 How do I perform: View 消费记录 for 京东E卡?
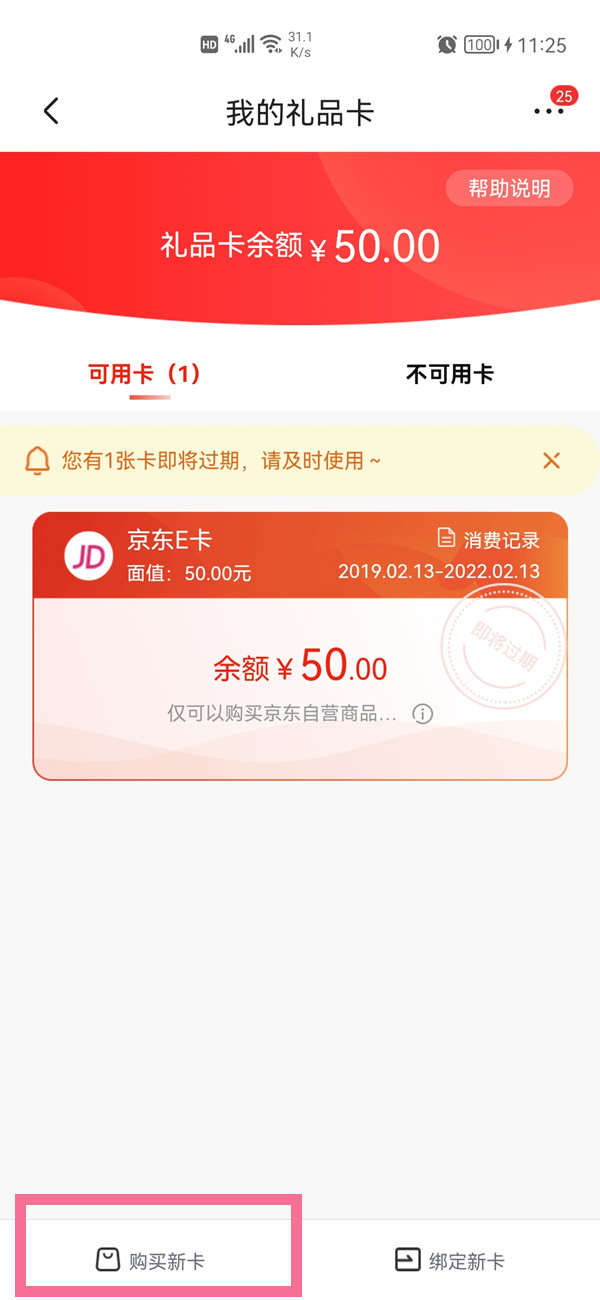tap(489, 540)
